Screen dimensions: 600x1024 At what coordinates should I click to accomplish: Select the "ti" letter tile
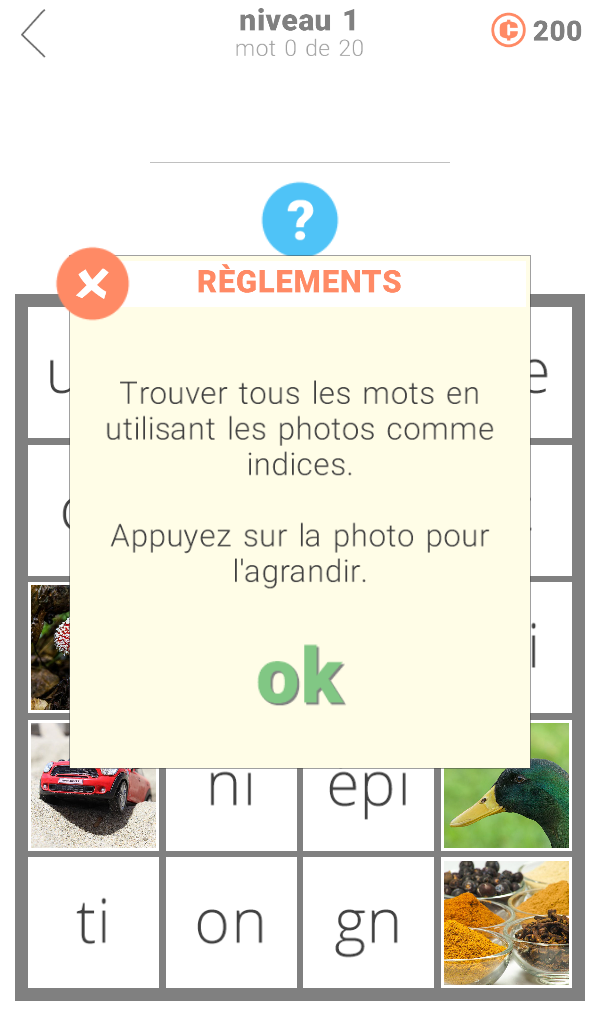click(93, 922)
